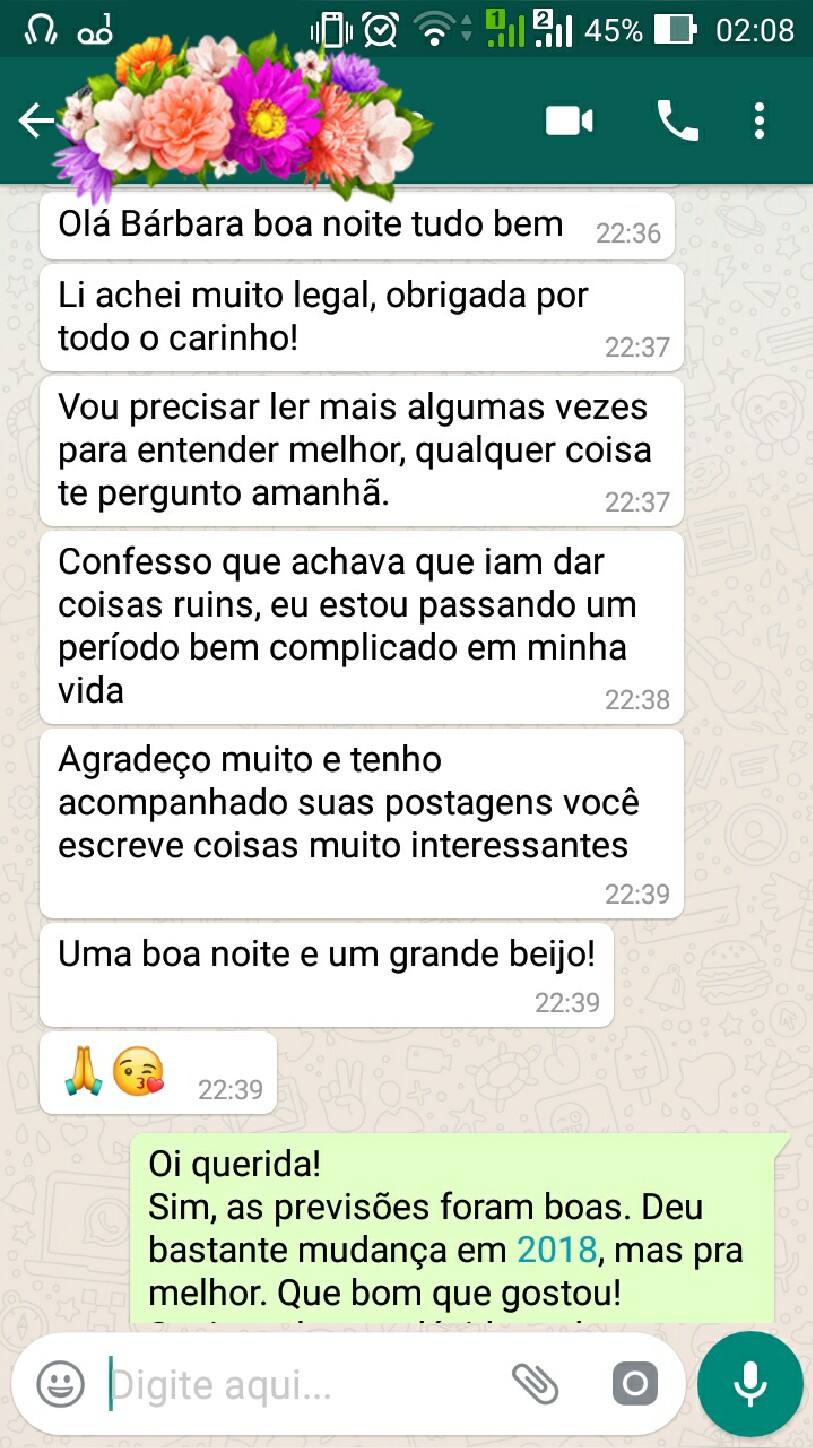This screenshot has height=1448, width=813.
Task: Start a video call
Action: tap(569, 122)
